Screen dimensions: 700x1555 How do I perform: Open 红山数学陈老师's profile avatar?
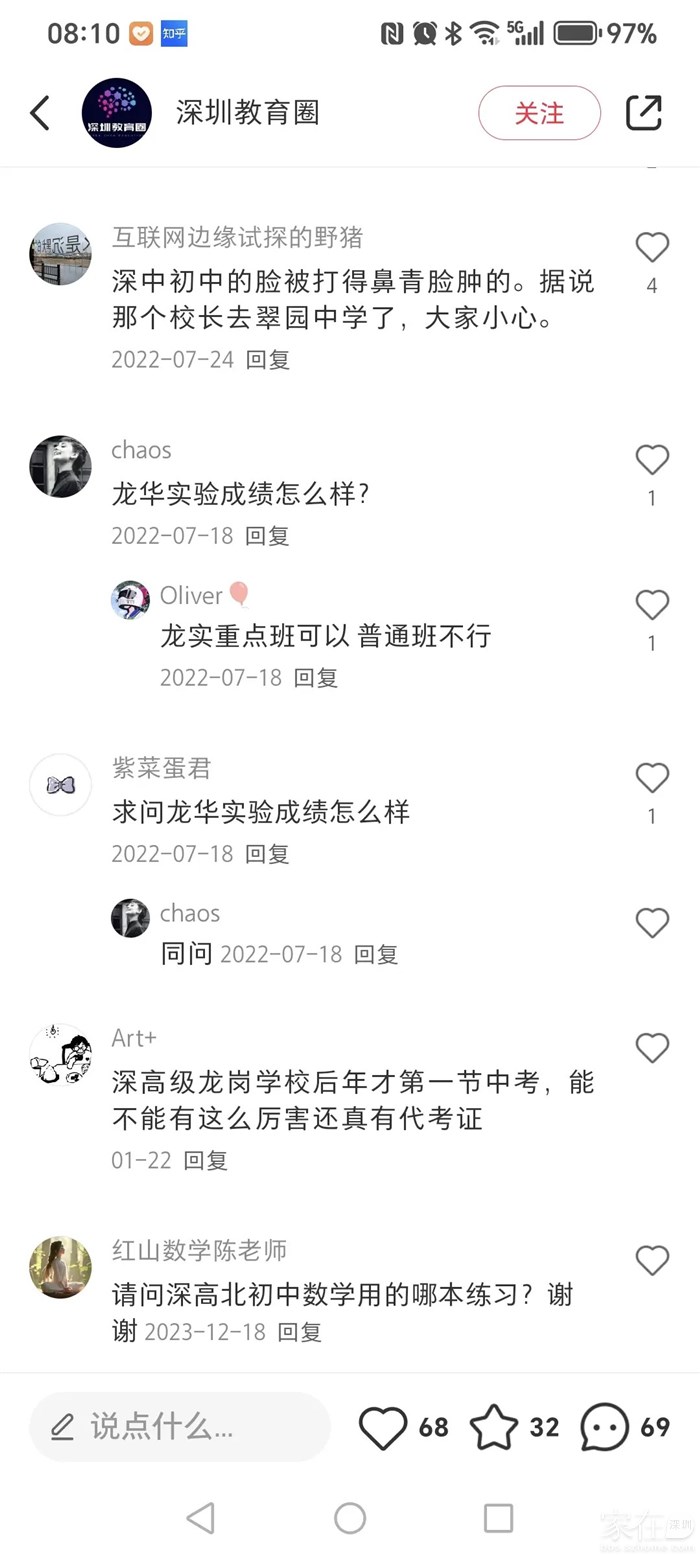coord(60,1267)
